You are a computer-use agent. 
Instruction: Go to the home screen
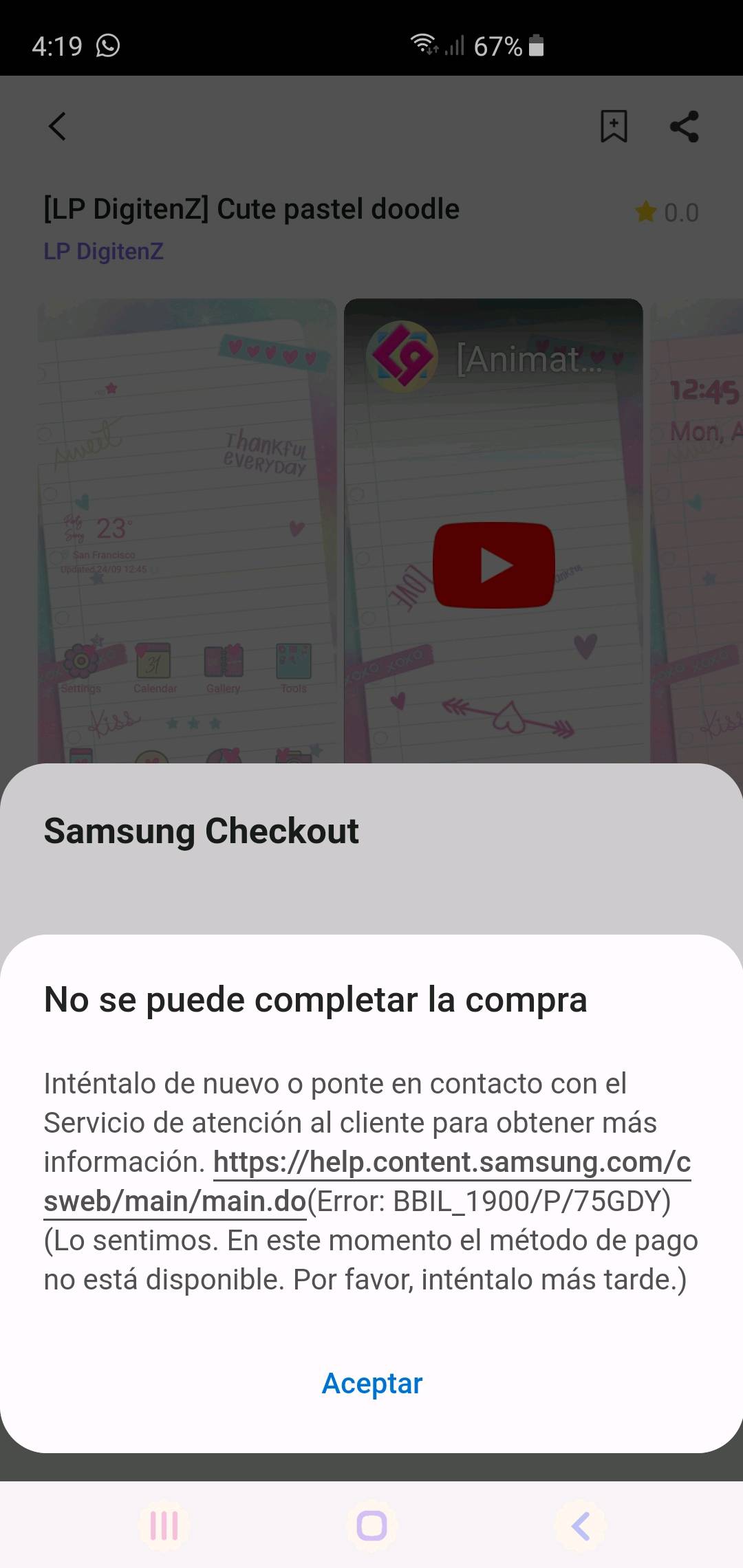[x=371, y=1526]
